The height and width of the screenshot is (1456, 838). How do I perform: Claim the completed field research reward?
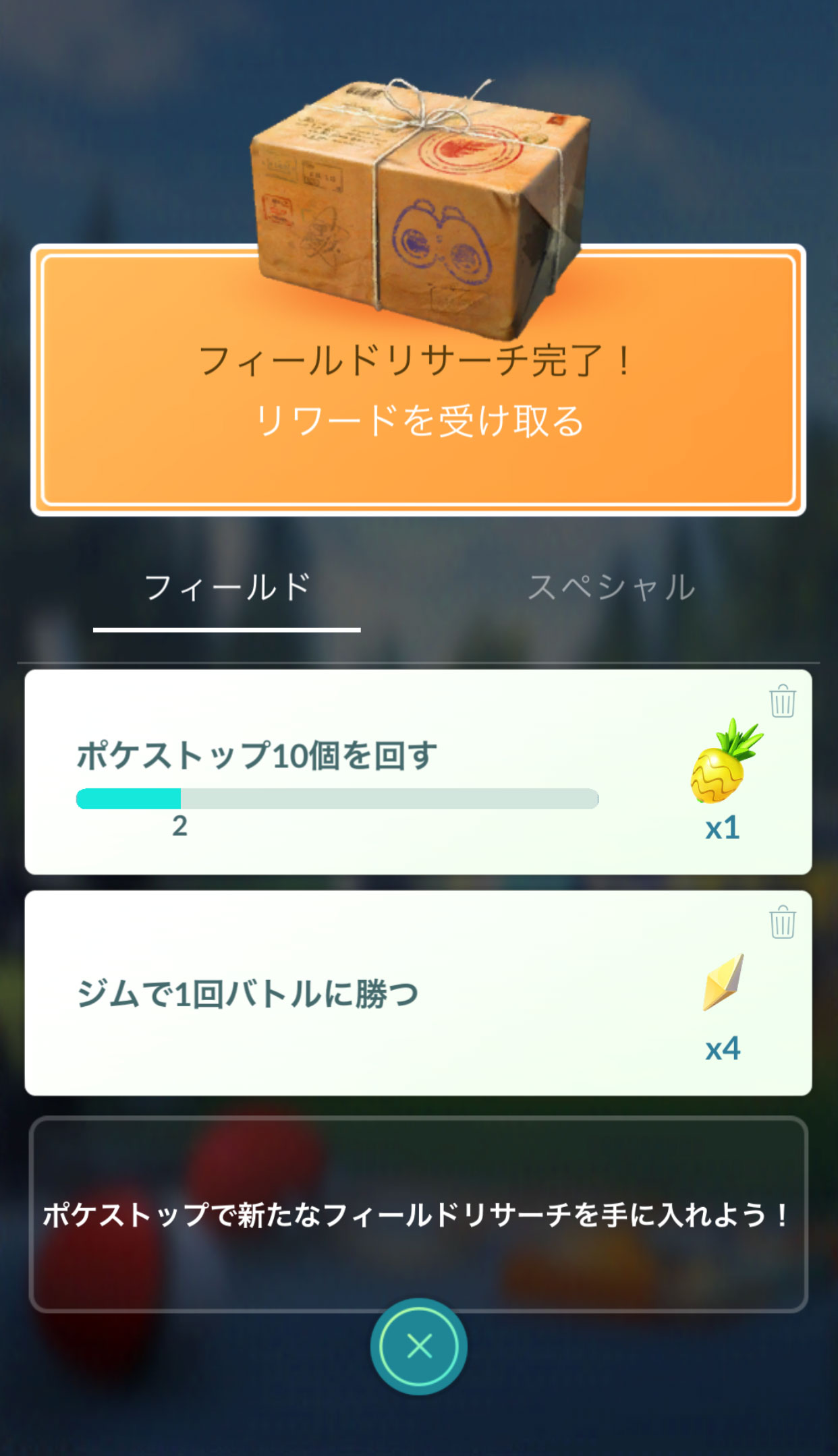(418, 391)
